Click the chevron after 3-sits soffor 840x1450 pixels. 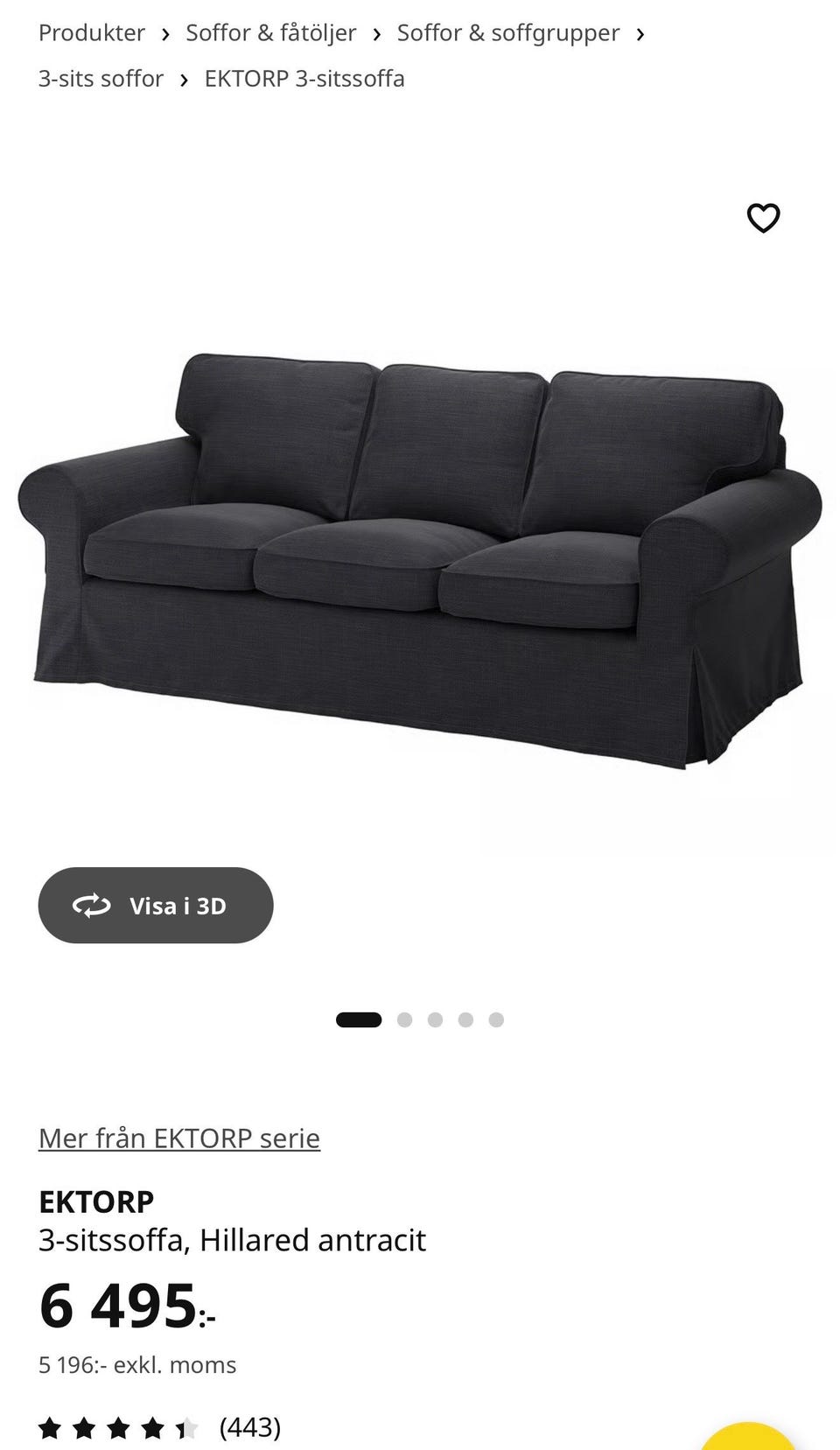[x=184, y=79]
